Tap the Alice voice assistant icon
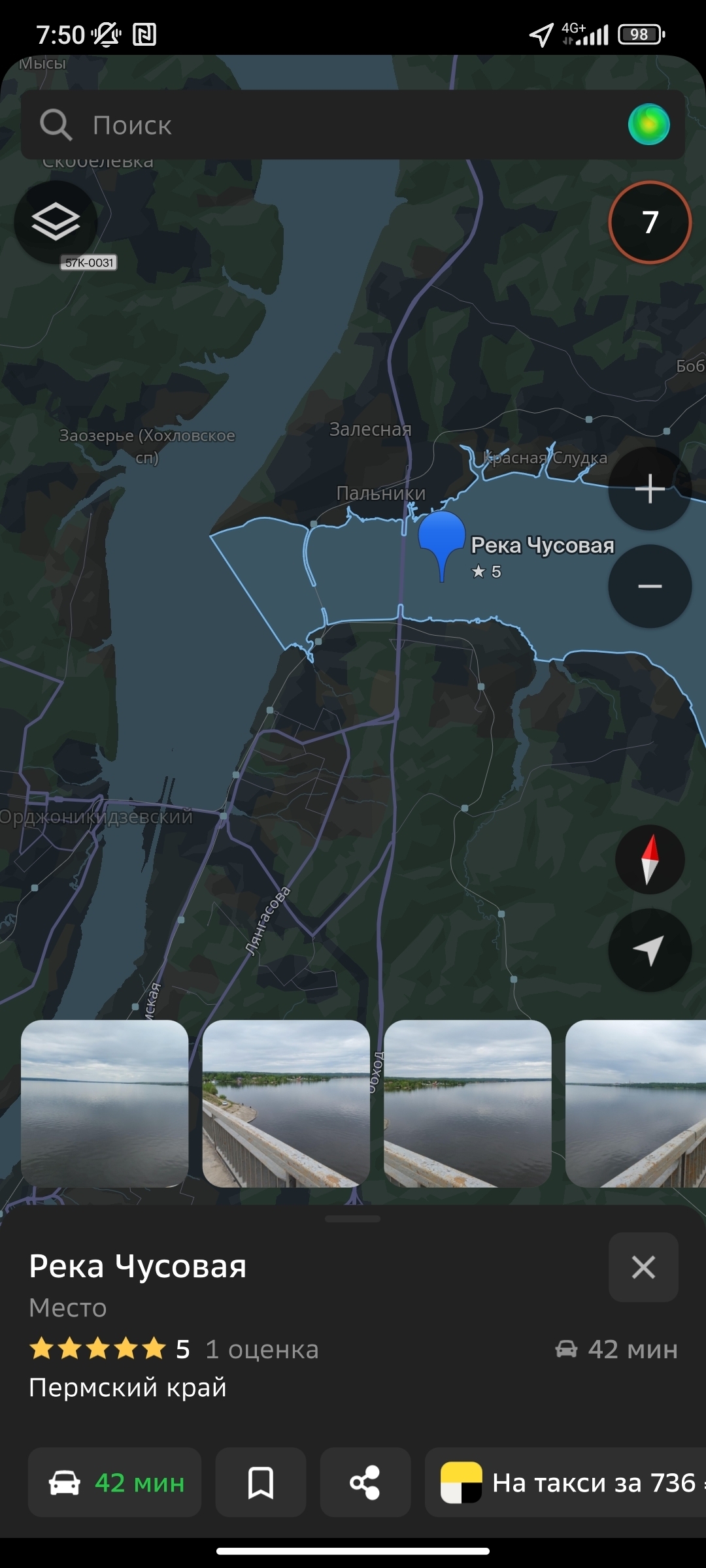The height and width of the screenshot is (1568, 706). click(x=648, y=124)
